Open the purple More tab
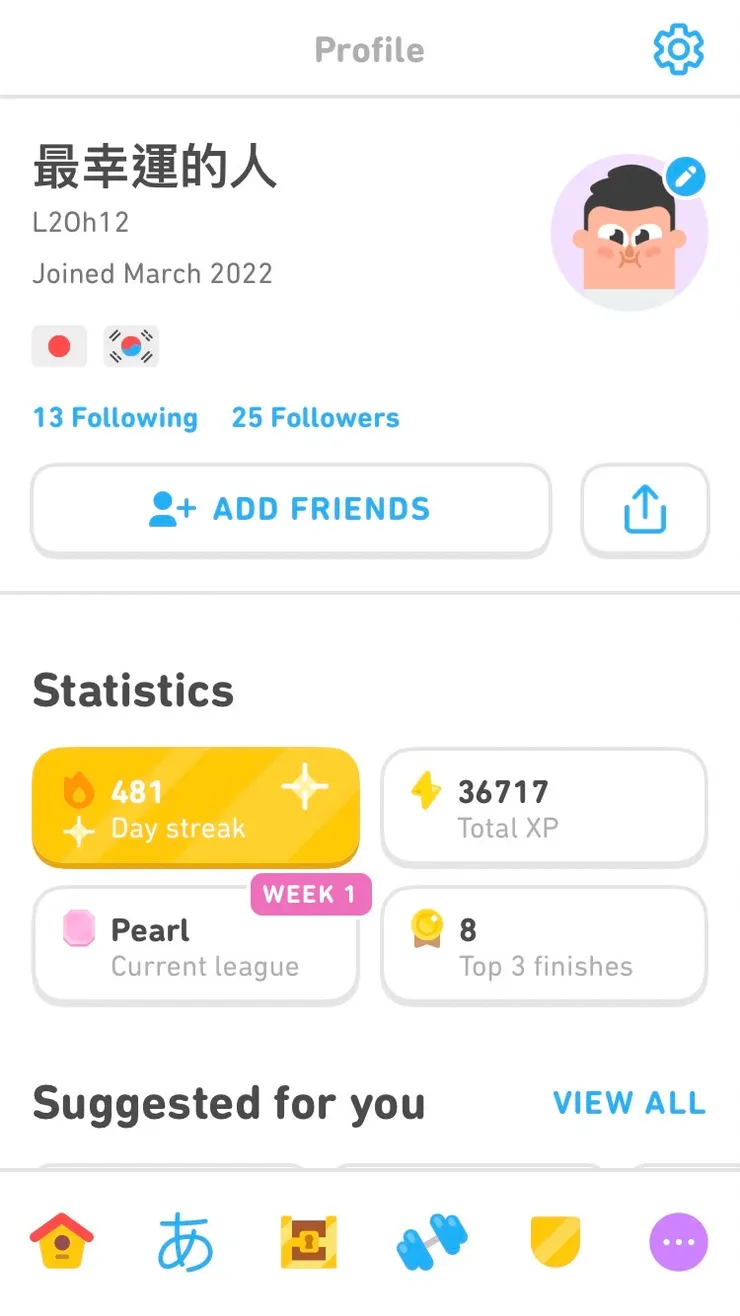 point(679,1242)
